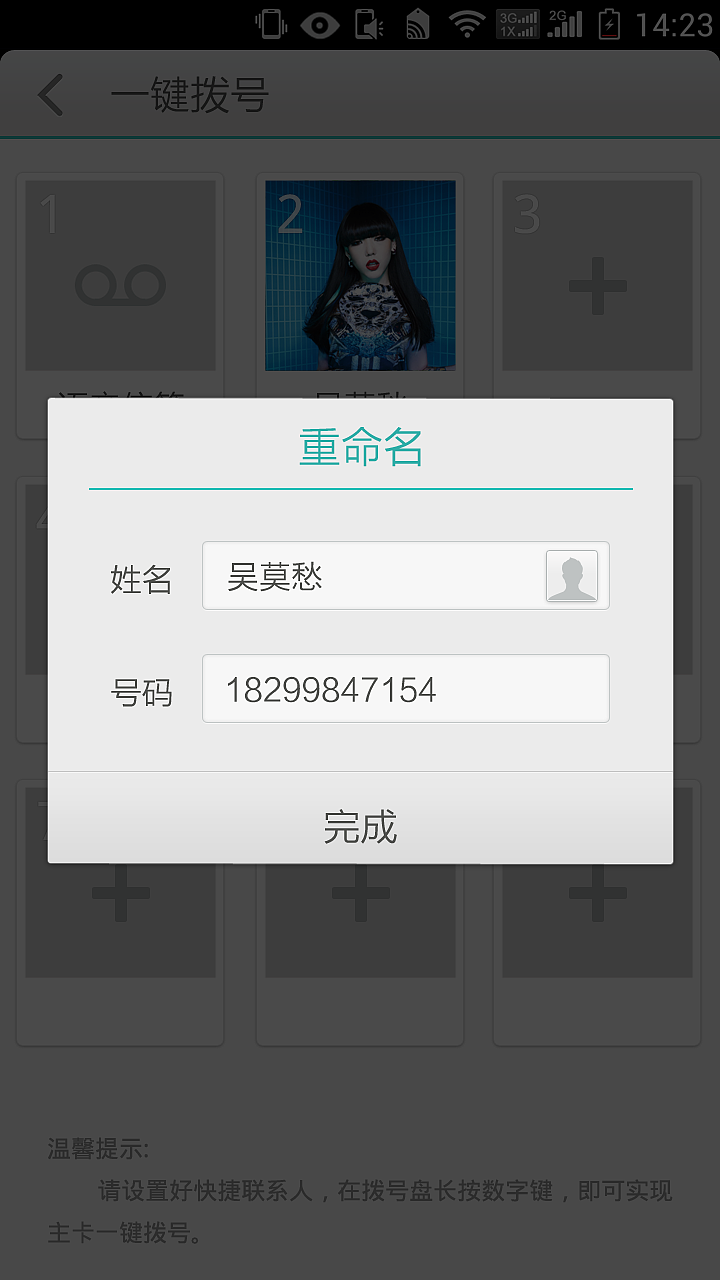This screenshot has width=720, height=1280.
Task: Tap the contact avatar picker next to 姓名
Action: click(x=571, y=576)
